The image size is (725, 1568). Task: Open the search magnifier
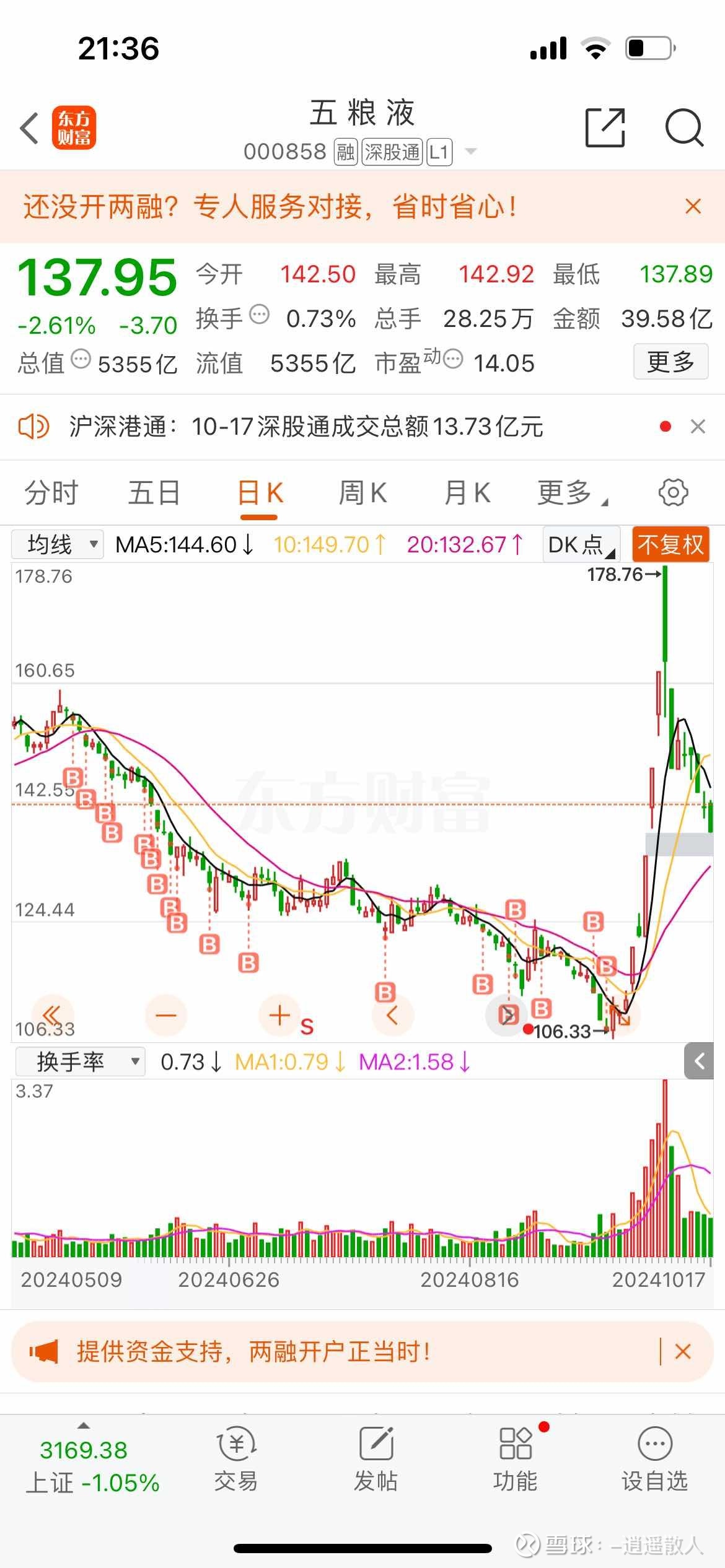click(683, 128)
